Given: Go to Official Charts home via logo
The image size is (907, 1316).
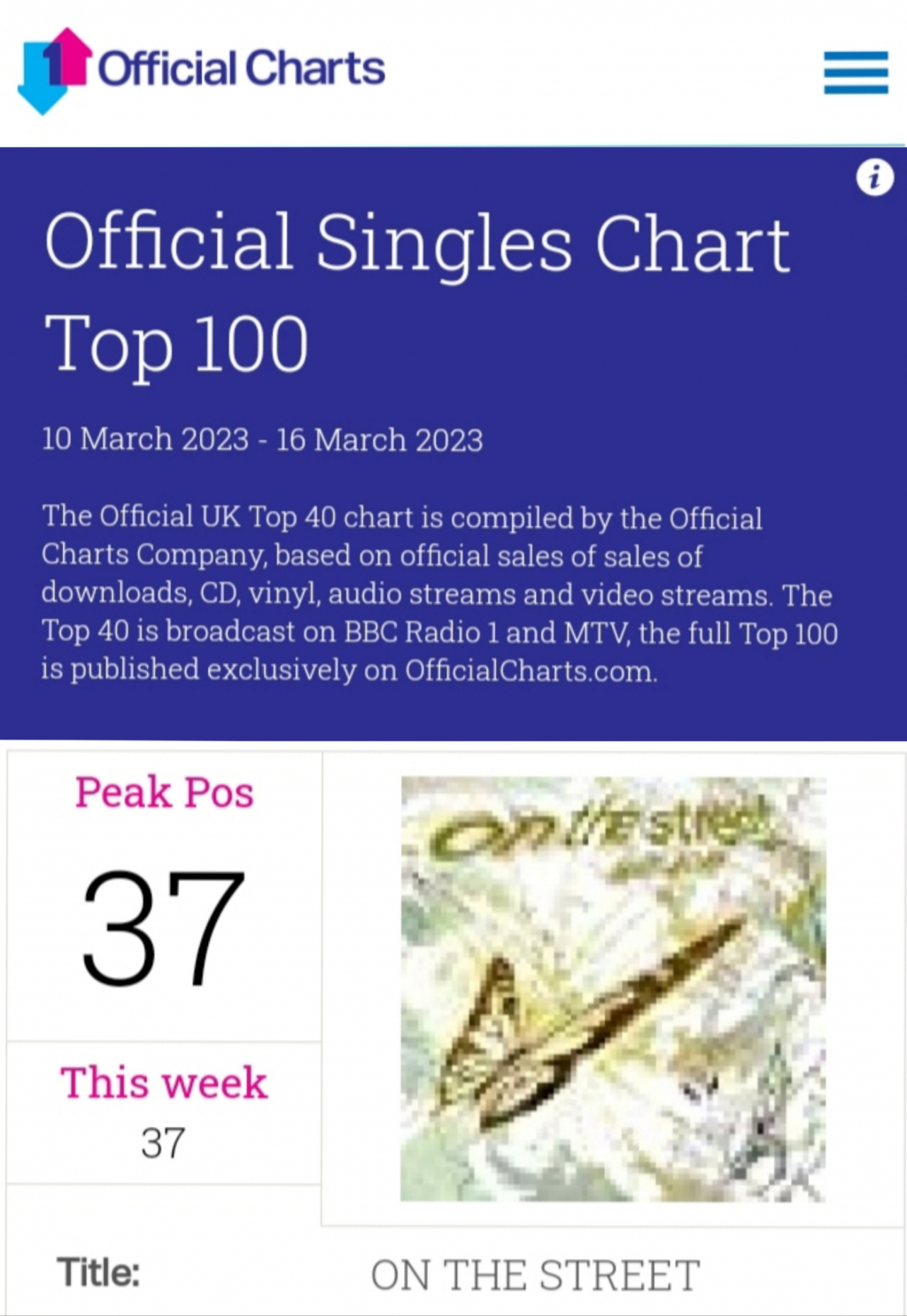Looking at the screenshot, I should coord(202,70).
